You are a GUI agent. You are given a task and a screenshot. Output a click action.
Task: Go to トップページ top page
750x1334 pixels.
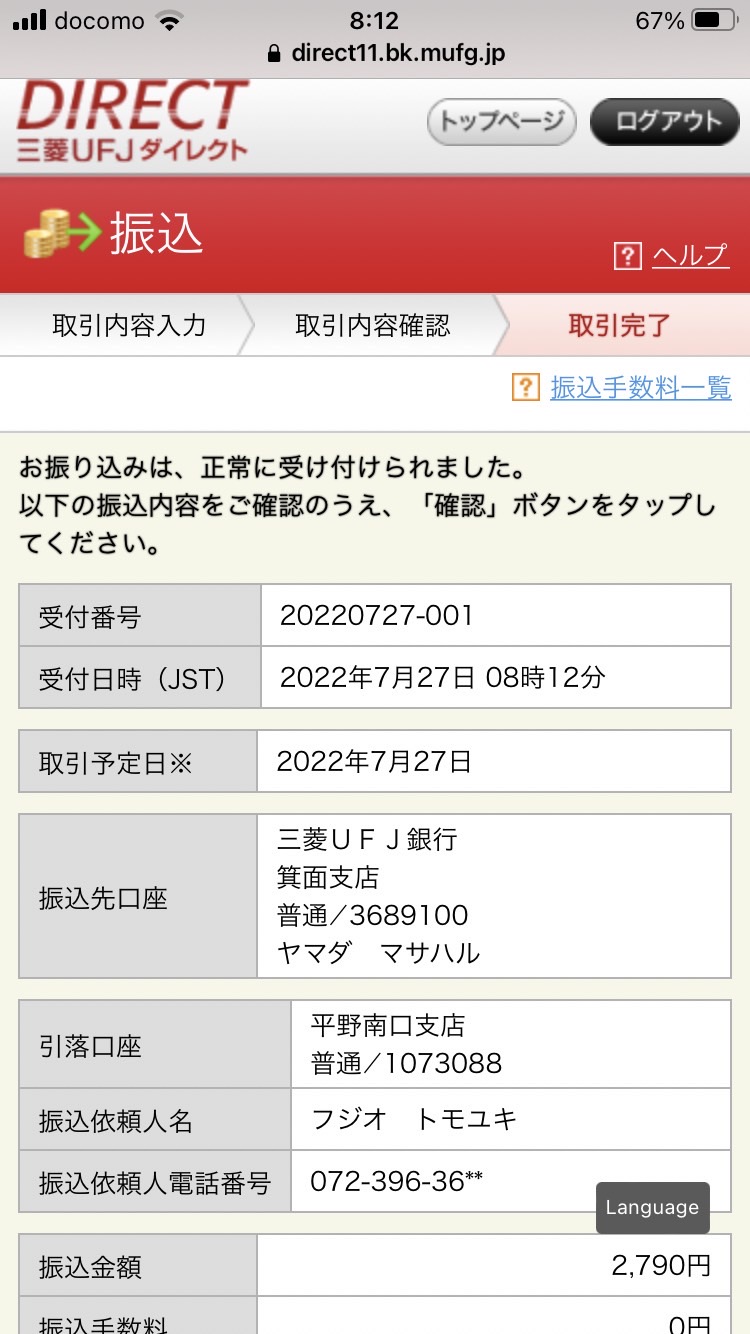click(502, 122)
